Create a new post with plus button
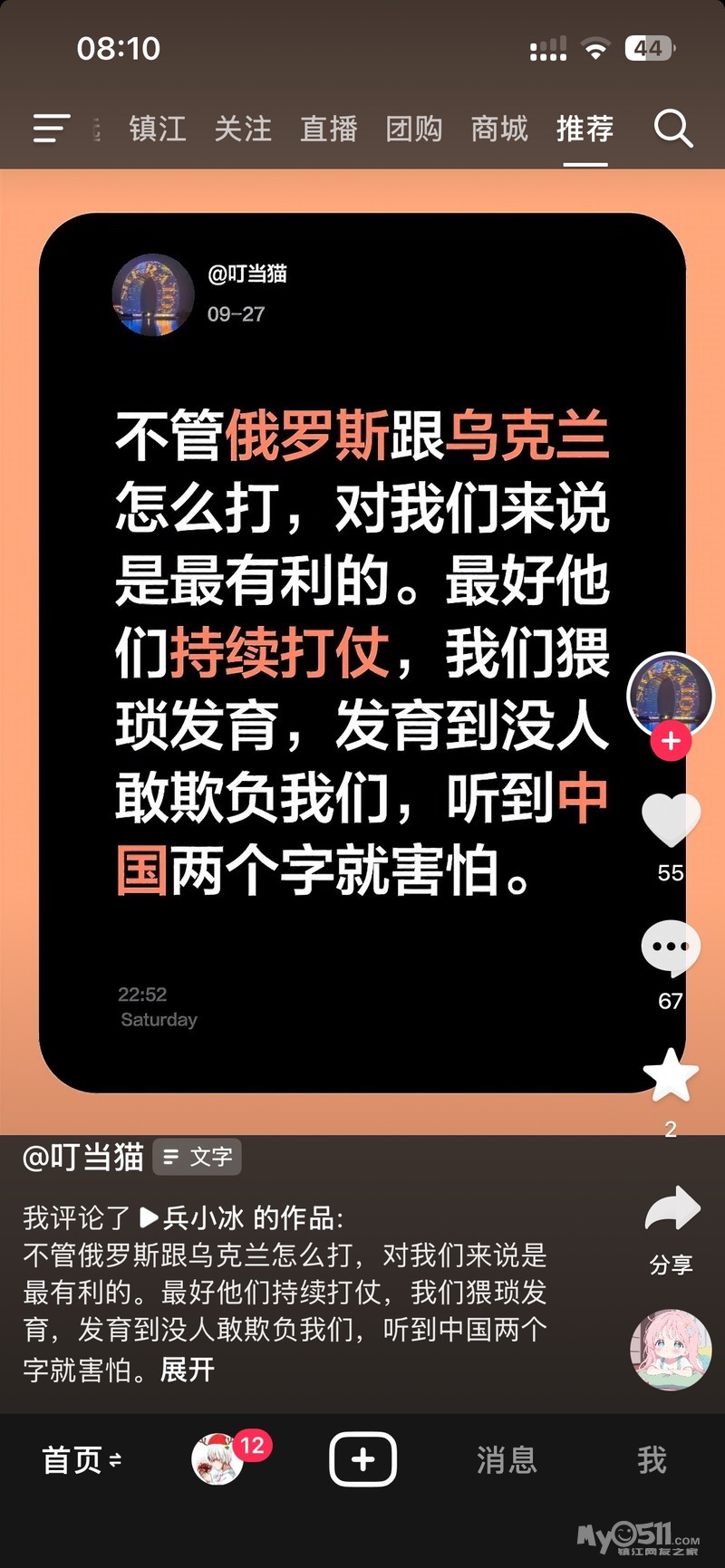 pyautogui.click(x=362, y=1459)
